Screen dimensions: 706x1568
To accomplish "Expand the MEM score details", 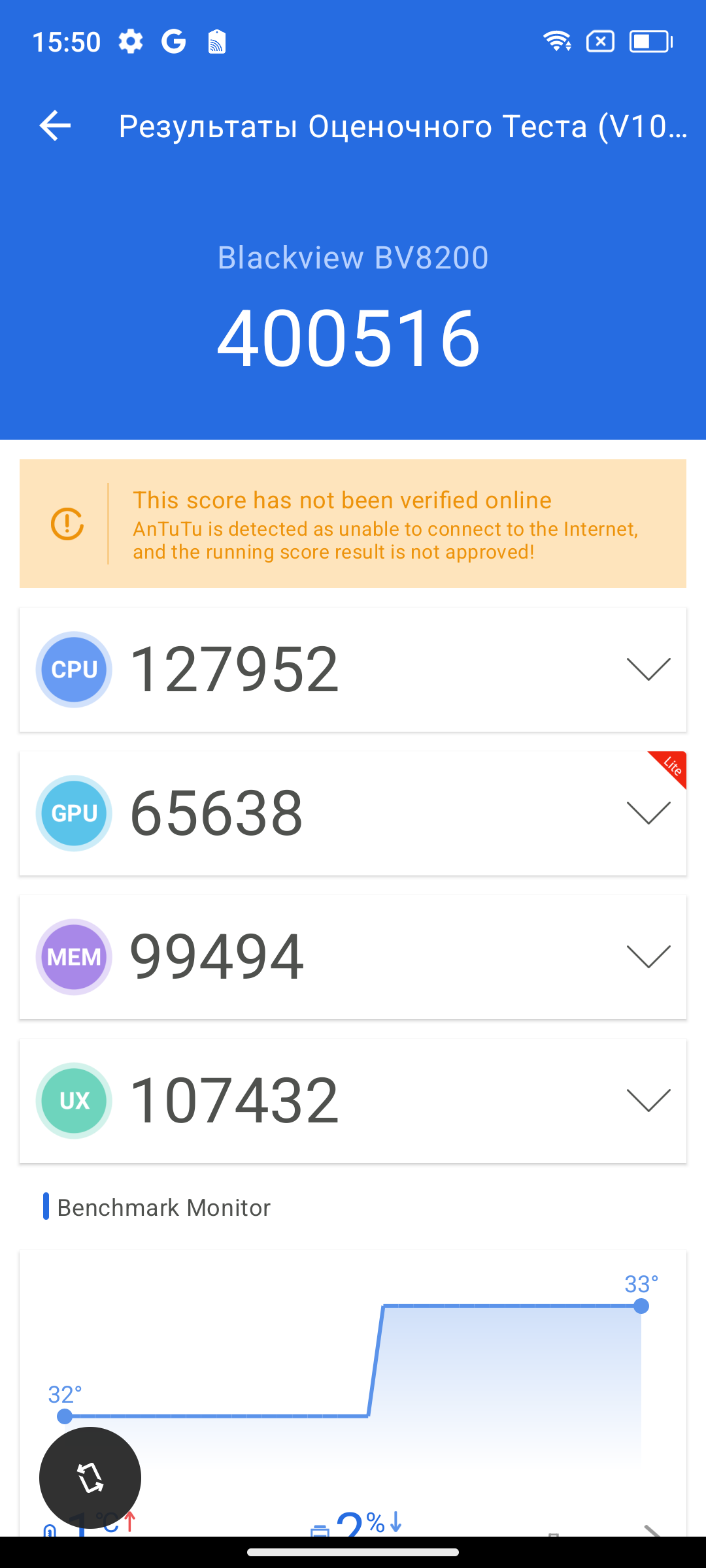I will [x=648, y=956].
